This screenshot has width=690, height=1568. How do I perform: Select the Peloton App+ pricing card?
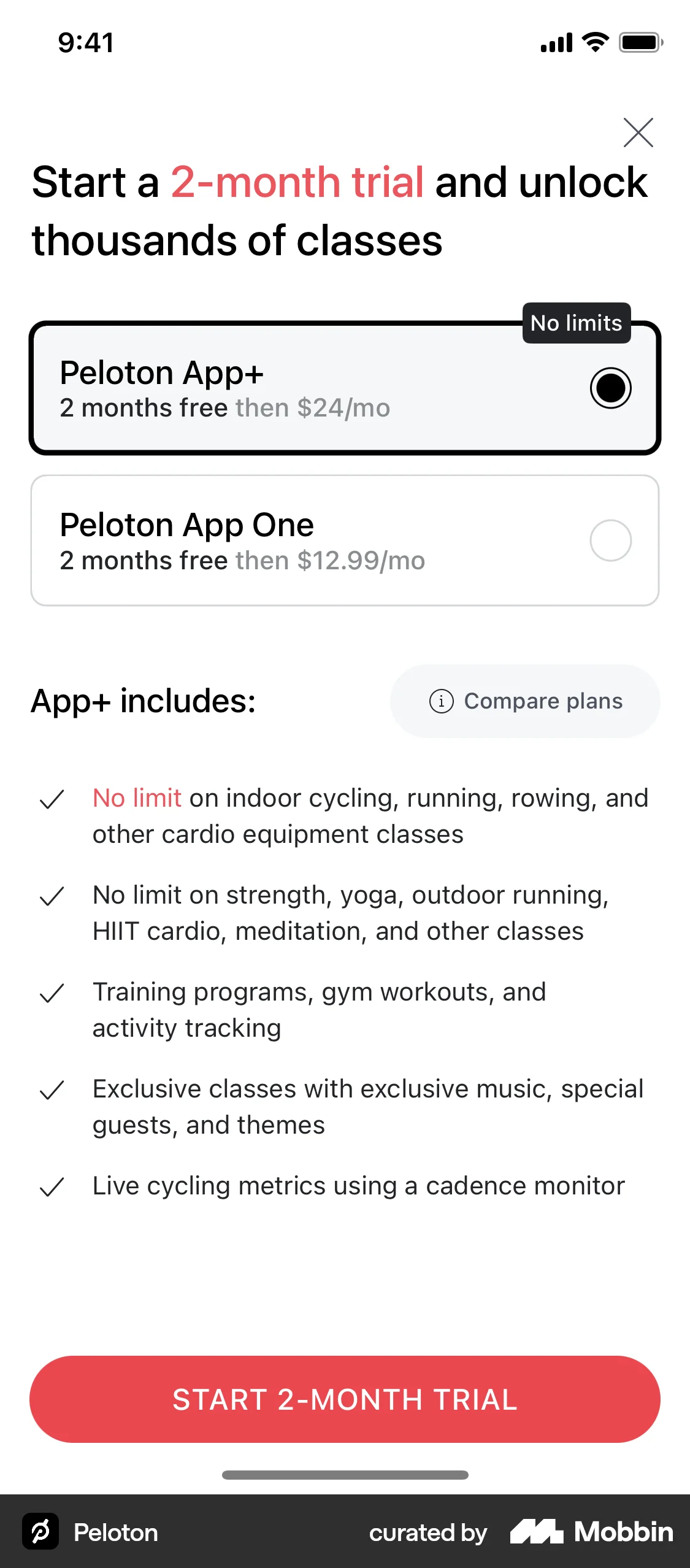click(x=345, y=387)
